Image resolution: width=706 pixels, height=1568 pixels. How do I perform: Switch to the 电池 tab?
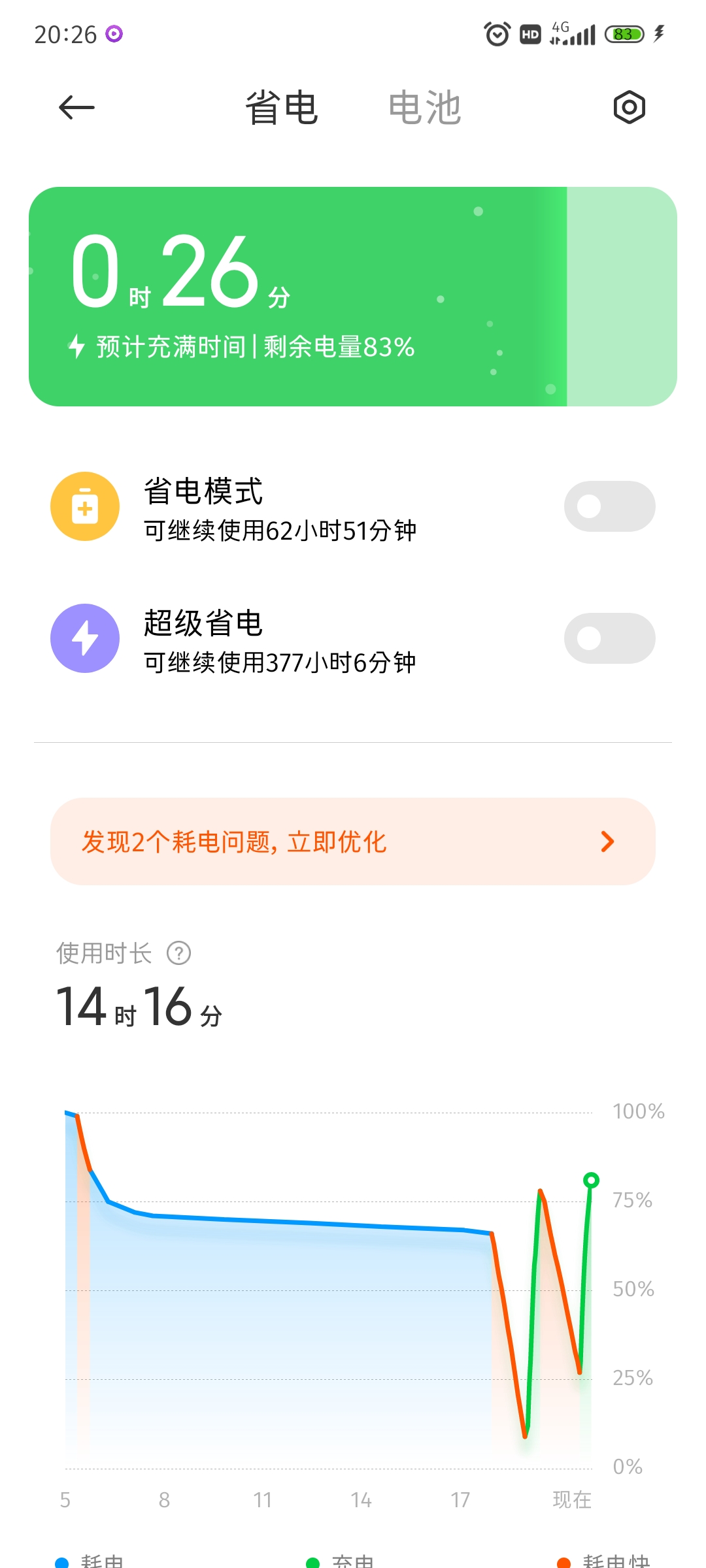[x=425, y=108]
